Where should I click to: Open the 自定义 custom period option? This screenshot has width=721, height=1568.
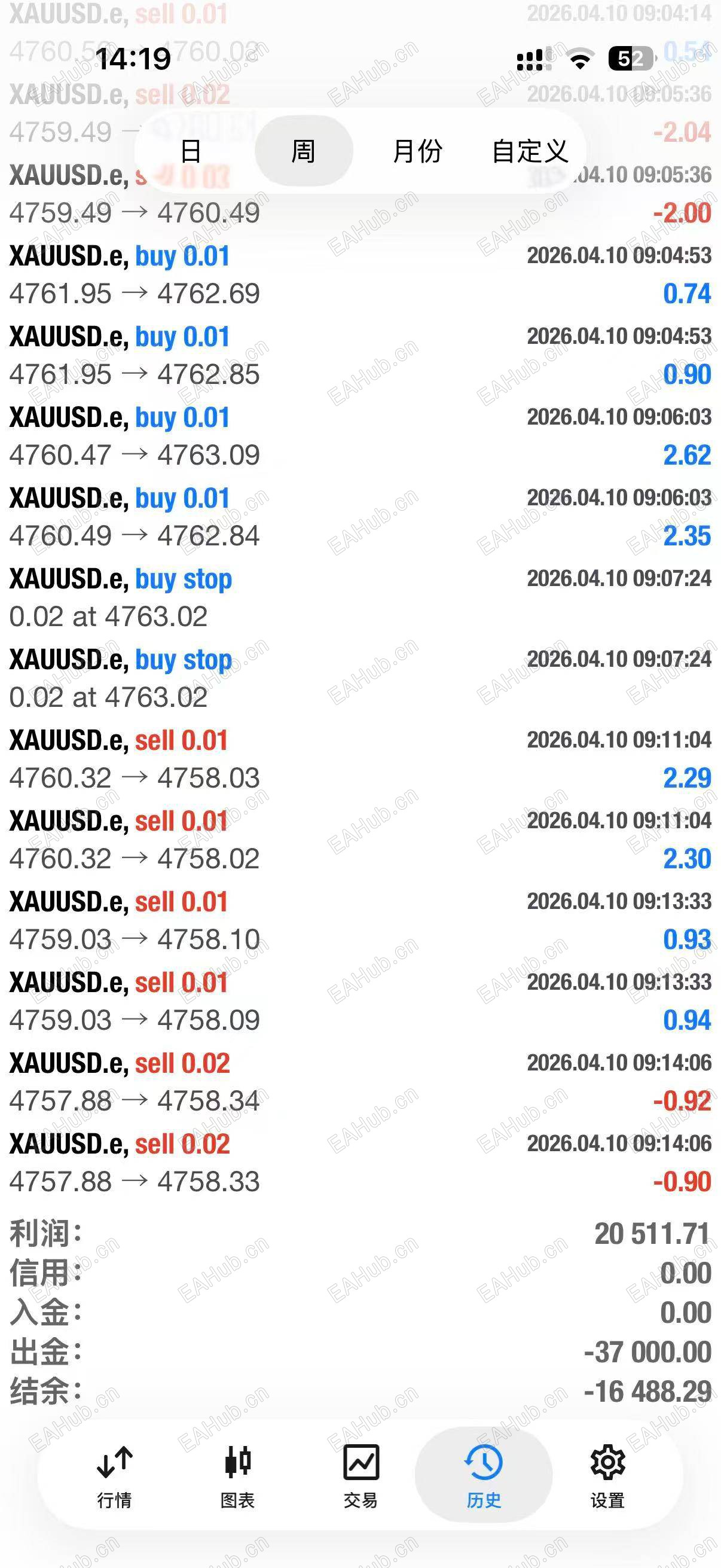529,151
